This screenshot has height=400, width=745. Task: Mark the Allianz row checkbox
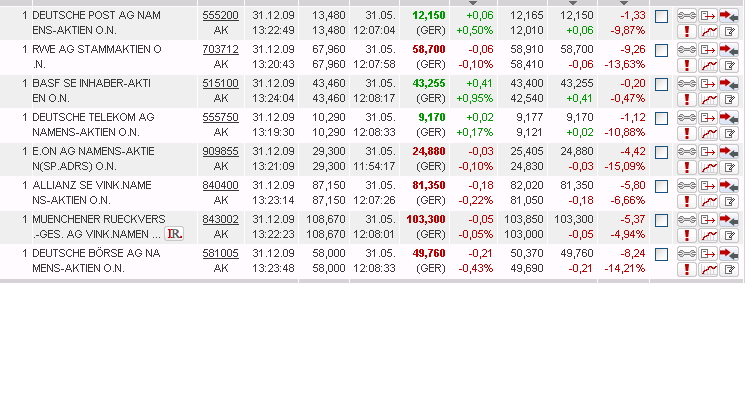tap(661, 187)
